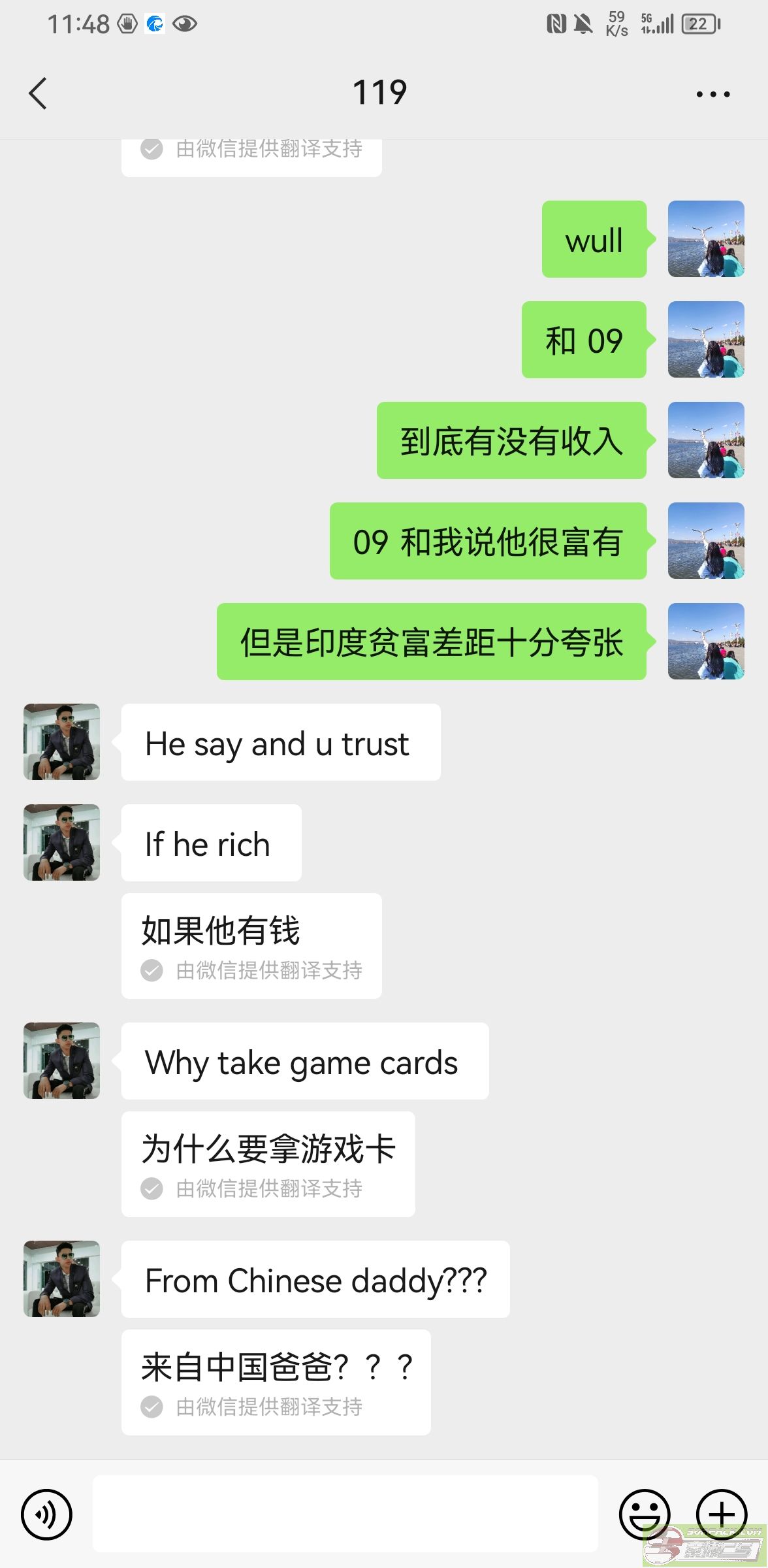This screenshot has height=1568, width=768.
Task: Tap the message text field
Action: (345, 1513)
